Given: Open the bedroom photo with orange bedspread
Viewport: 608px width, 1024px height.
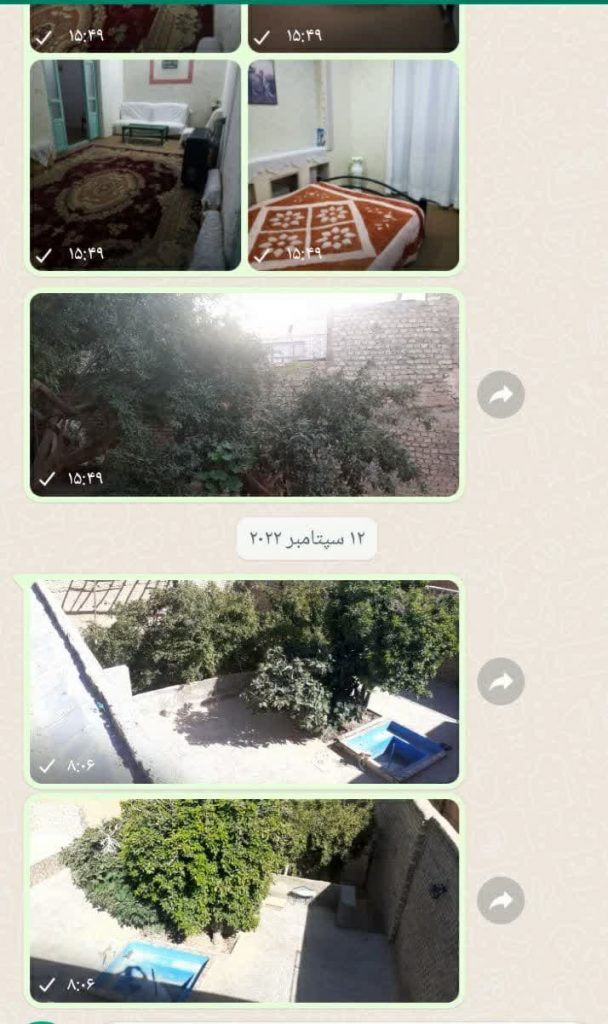Looking at the screenshot, I should coord(353,165).
